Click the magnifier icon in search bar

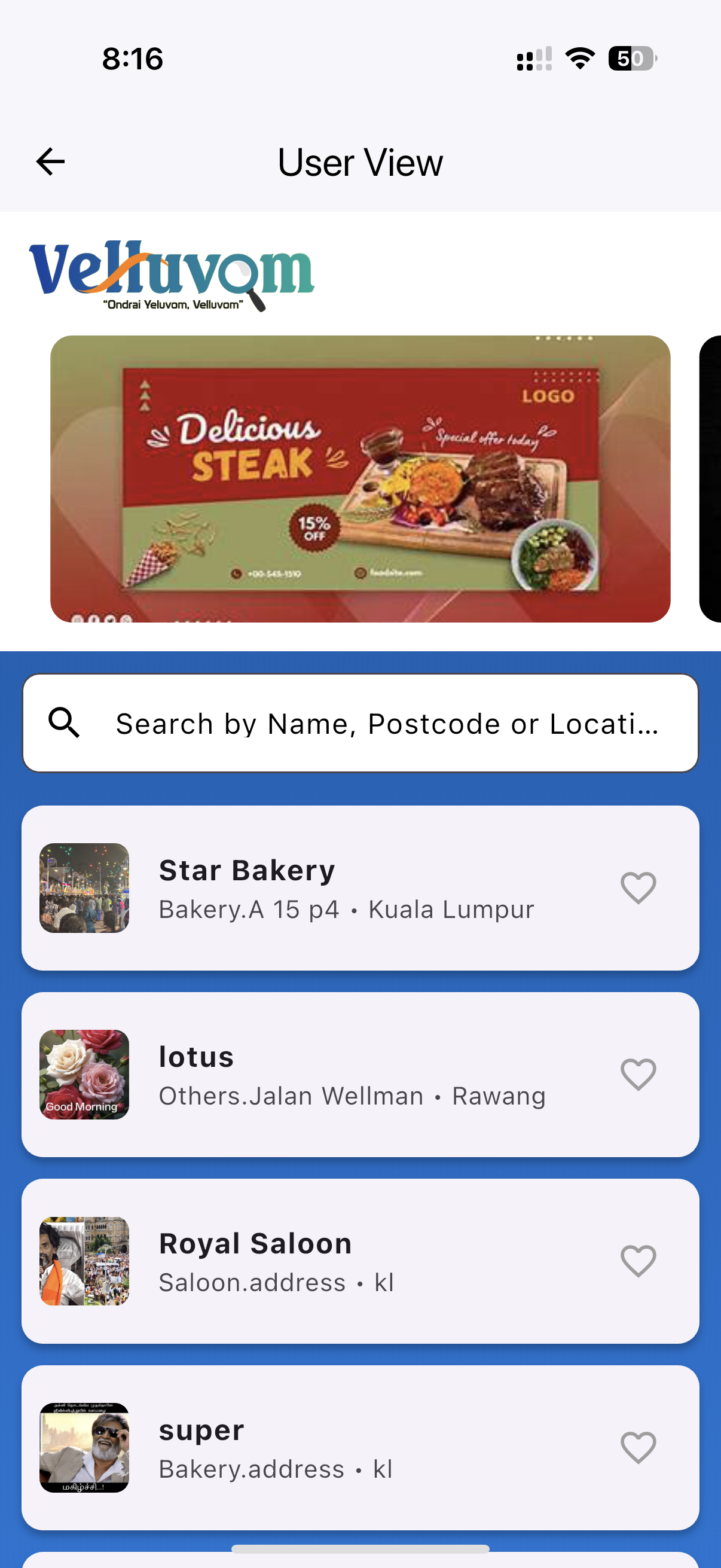tap(65, 723)
